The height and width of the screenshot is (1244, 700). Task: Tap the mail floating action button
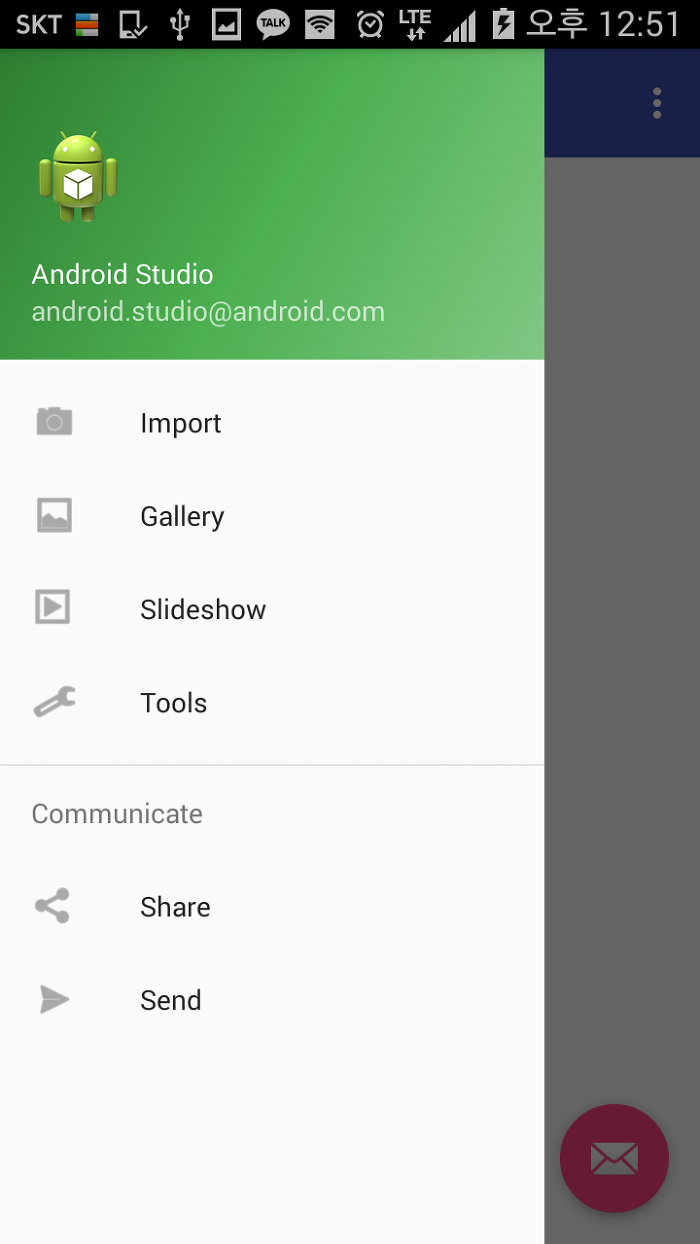pos(614,1158)
